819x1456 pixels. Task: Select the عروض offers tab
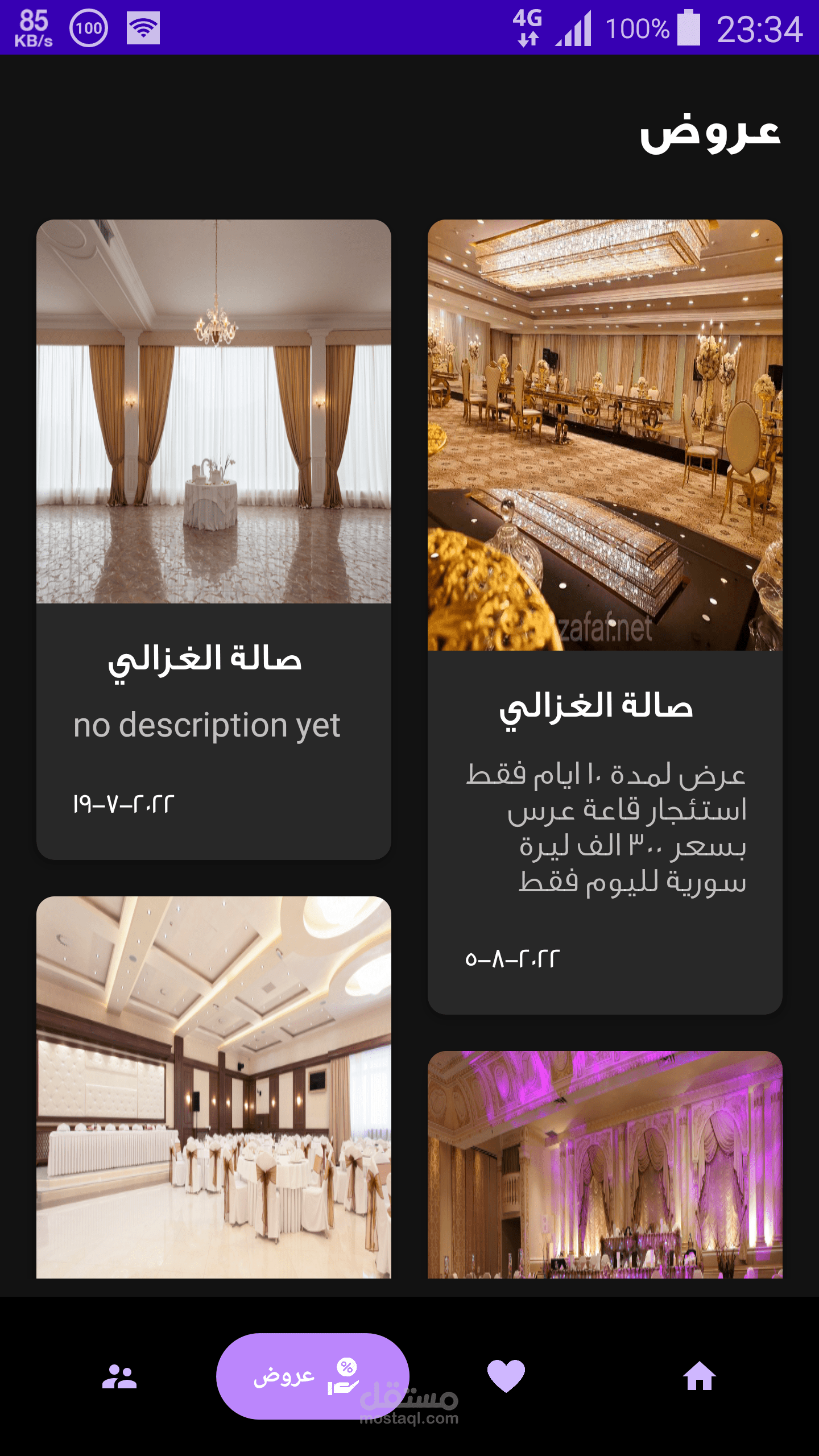point(312,1376)
